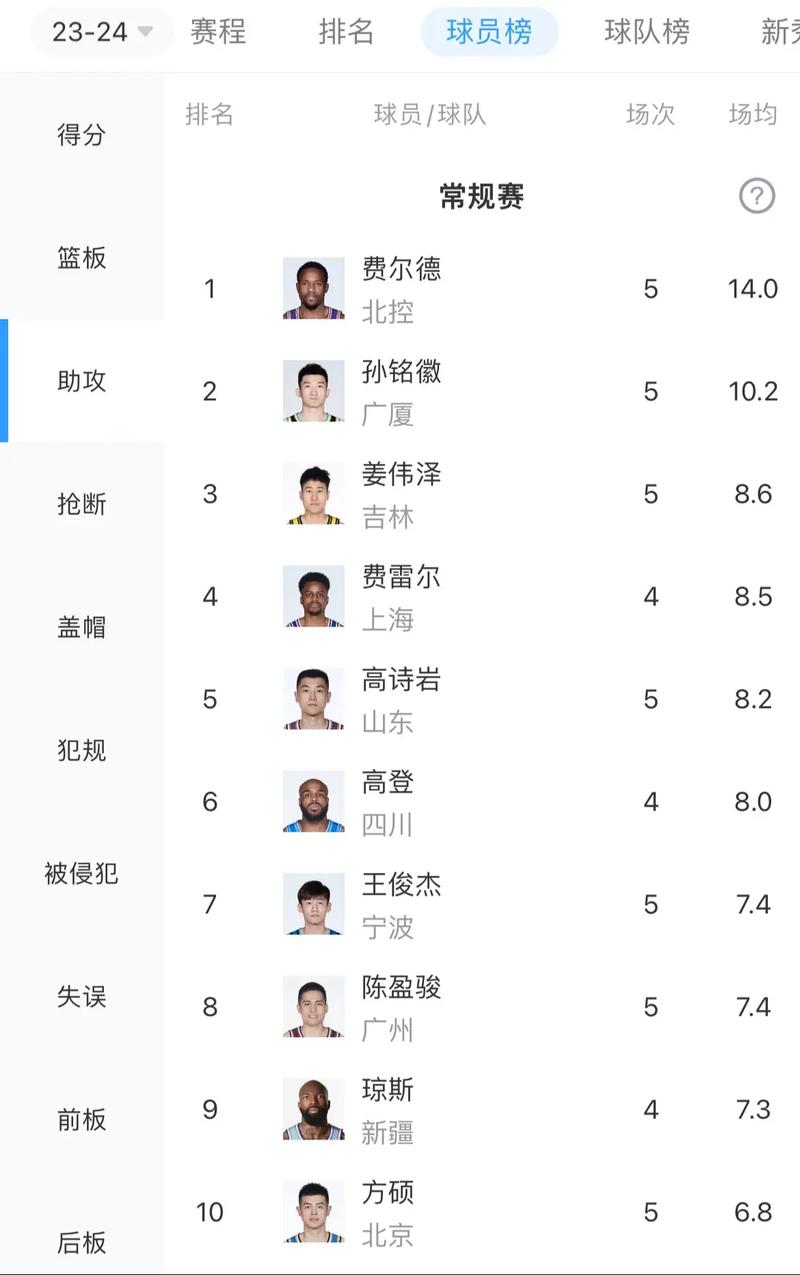Switch to the 排名 tab
The image size is (800, 1275).
coord(346,32)
